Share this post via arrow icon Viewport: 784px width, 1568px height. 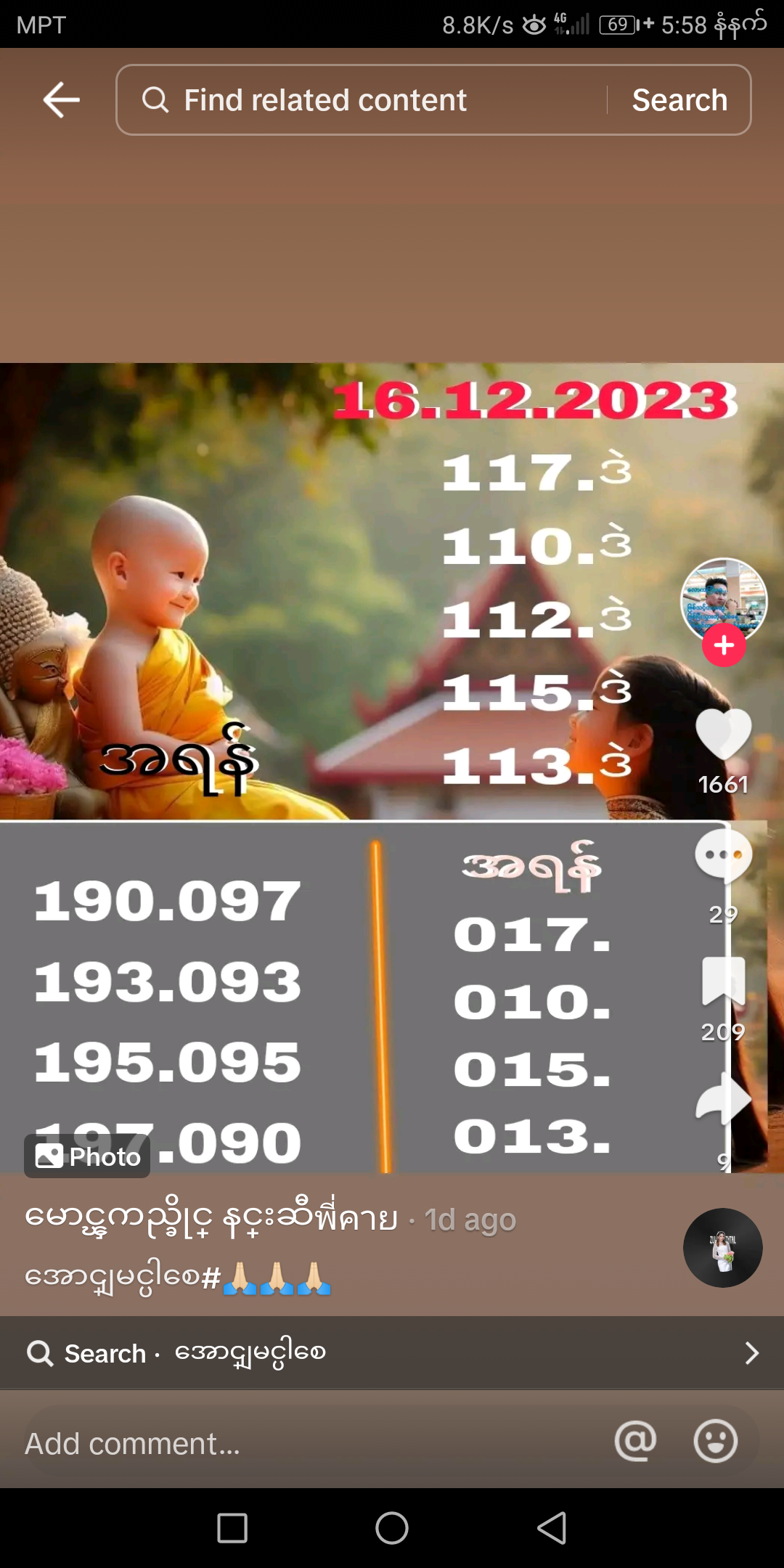[x=723, y=1099]
